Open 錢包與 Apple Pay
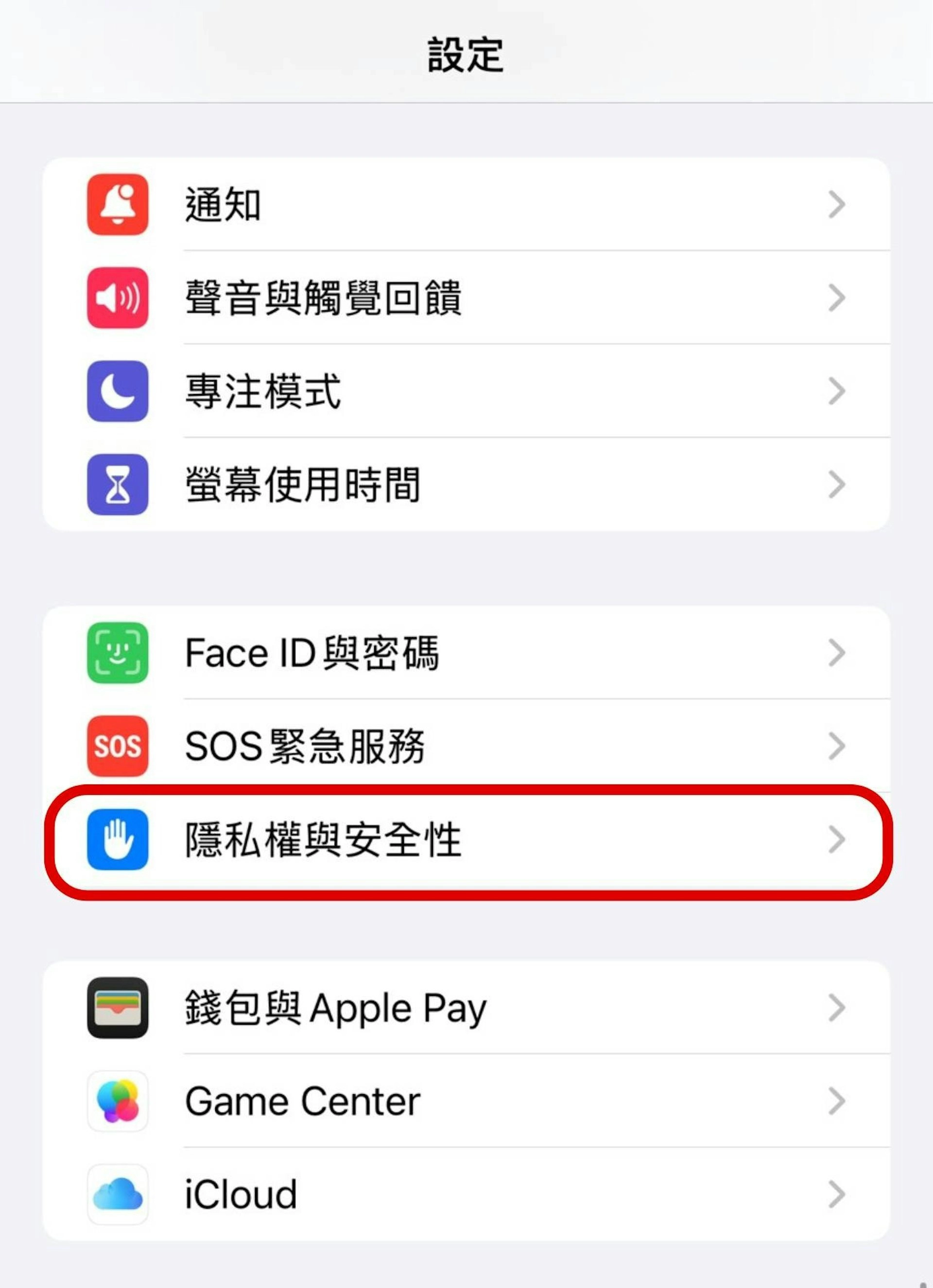The image size is (933, 1288). click(466, 1008)
